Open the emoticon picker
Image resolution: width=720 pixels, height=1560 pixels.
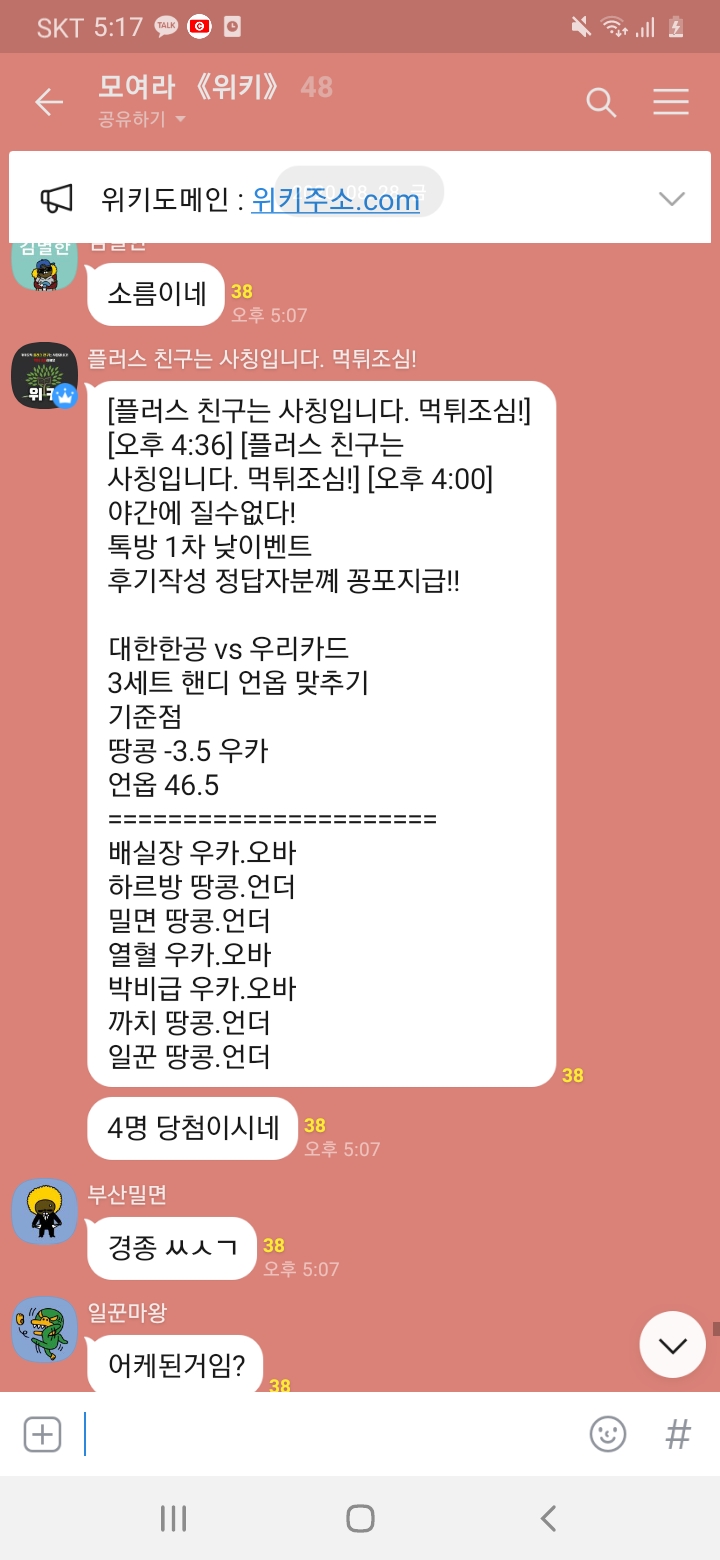tap(607, 1434)
